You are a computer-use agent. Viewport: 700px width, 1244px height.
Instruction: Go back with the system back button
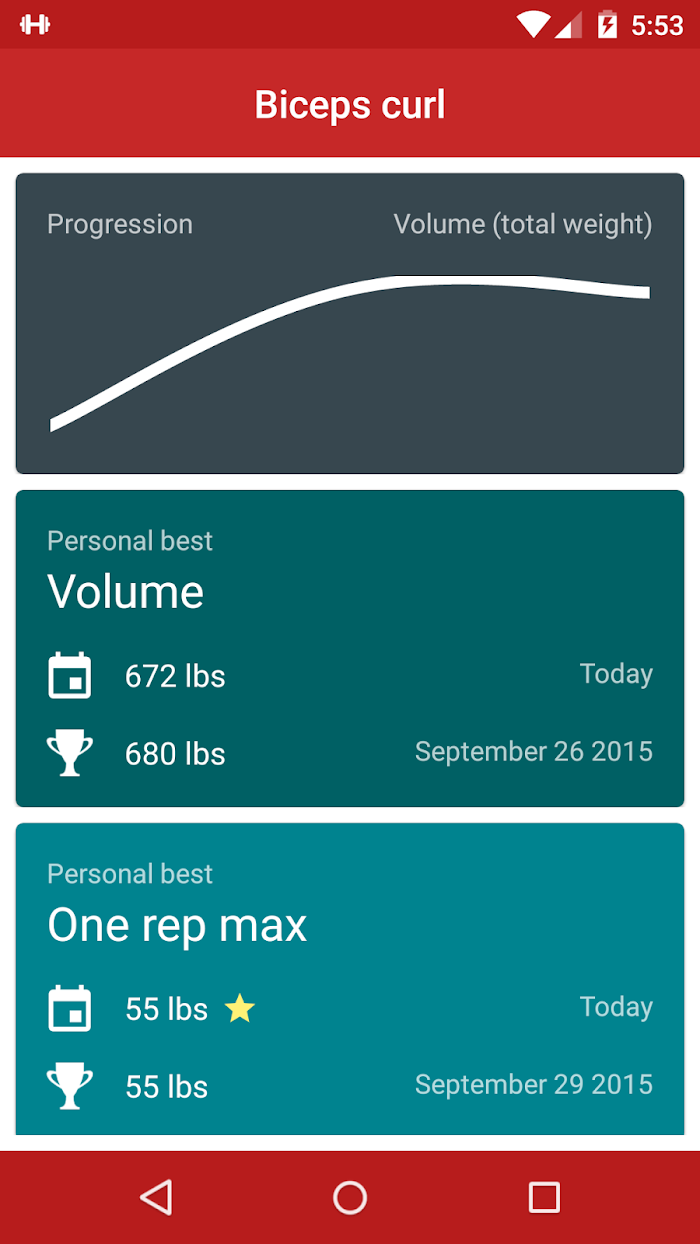(x=156, y=1197)
